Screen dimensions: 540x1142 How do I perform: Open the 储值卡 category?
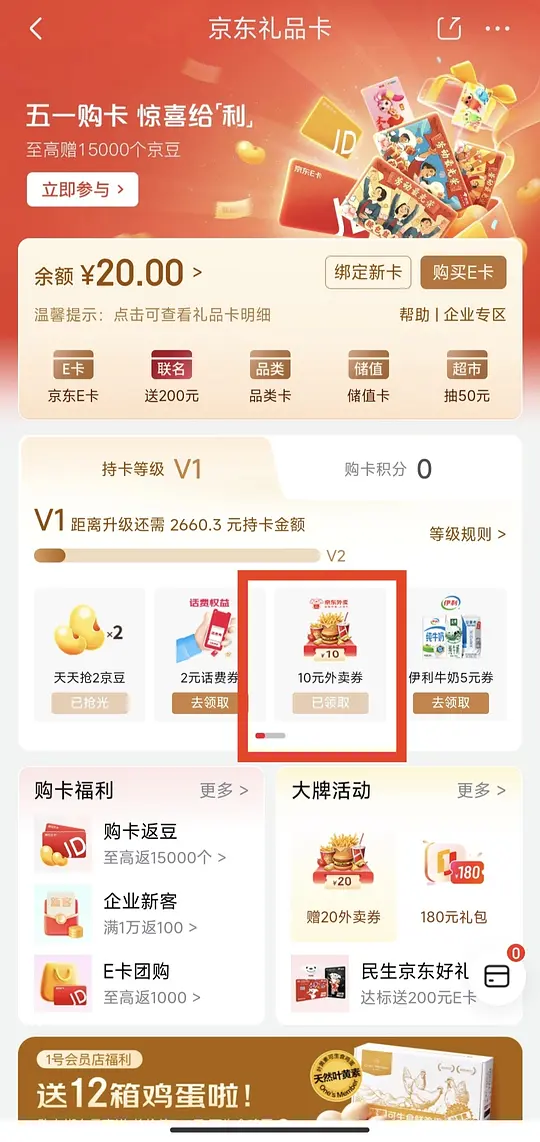pos(368,377)
